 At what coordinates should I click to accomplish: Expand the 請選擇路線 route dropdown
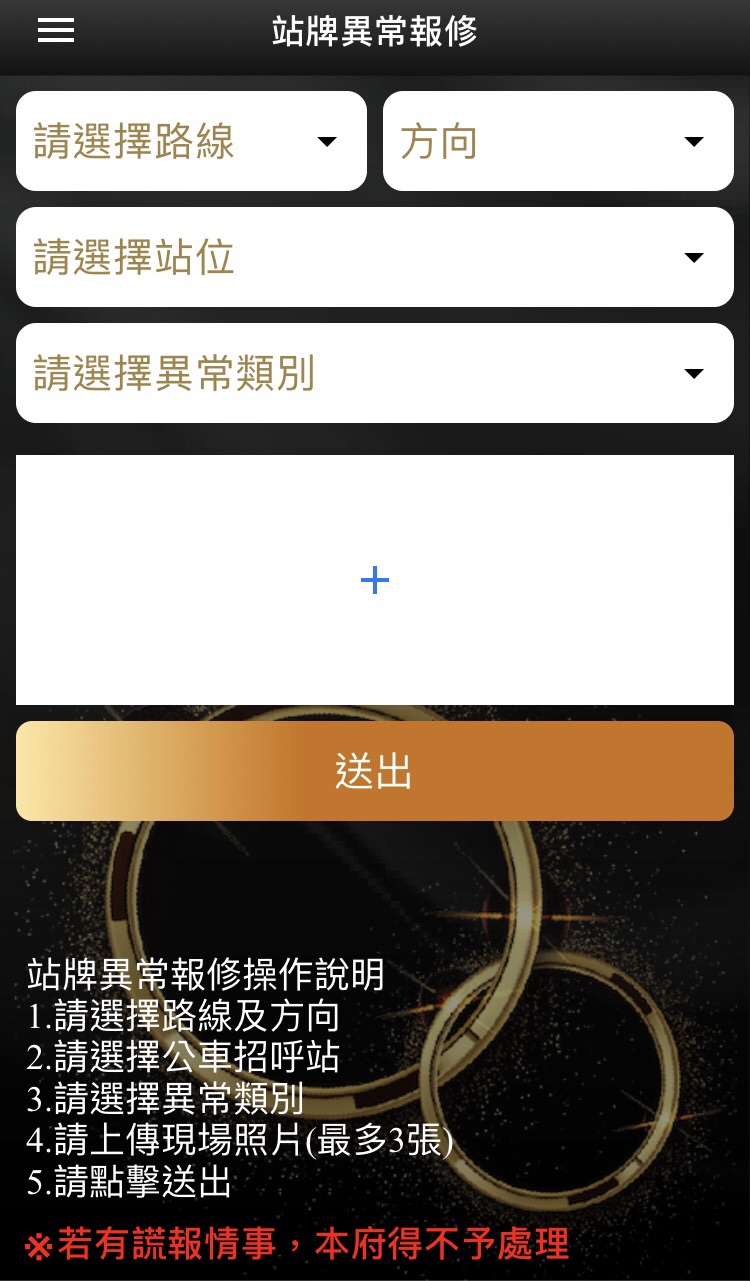pyautogui.click(x=191, y=141)
